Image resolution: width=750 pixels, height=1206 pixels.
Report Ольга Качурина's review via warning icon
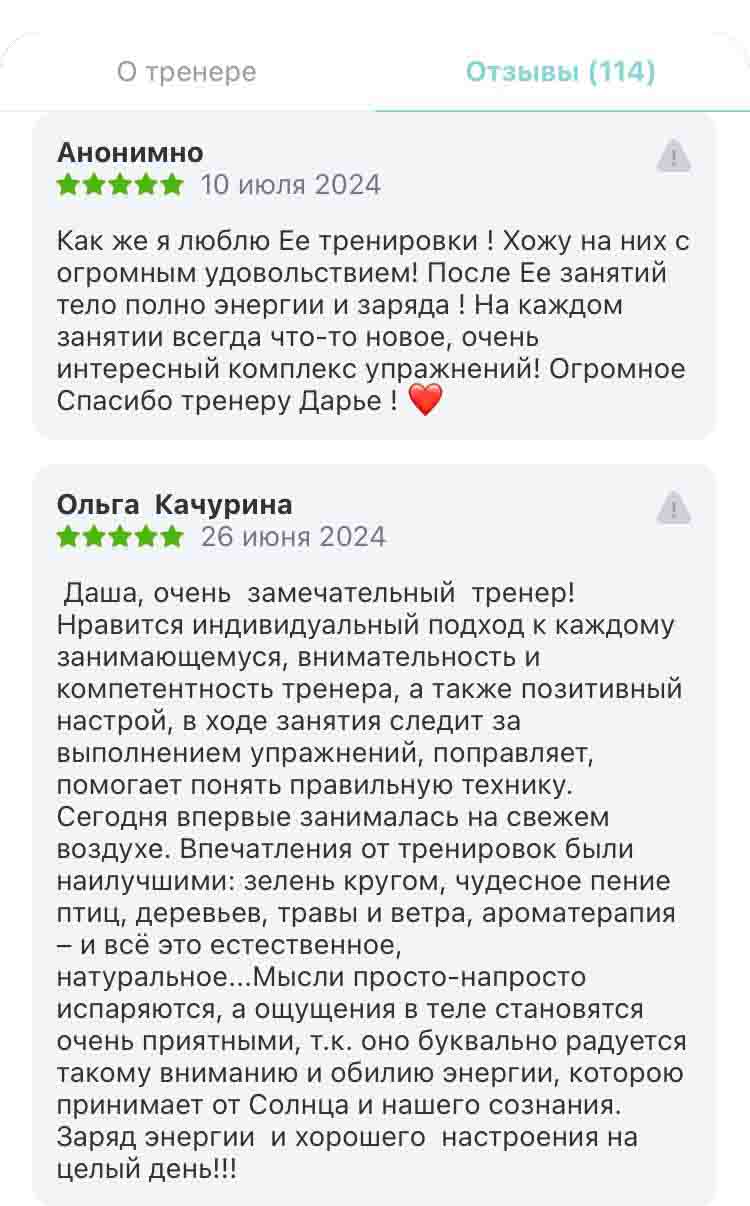click(674, 507)
